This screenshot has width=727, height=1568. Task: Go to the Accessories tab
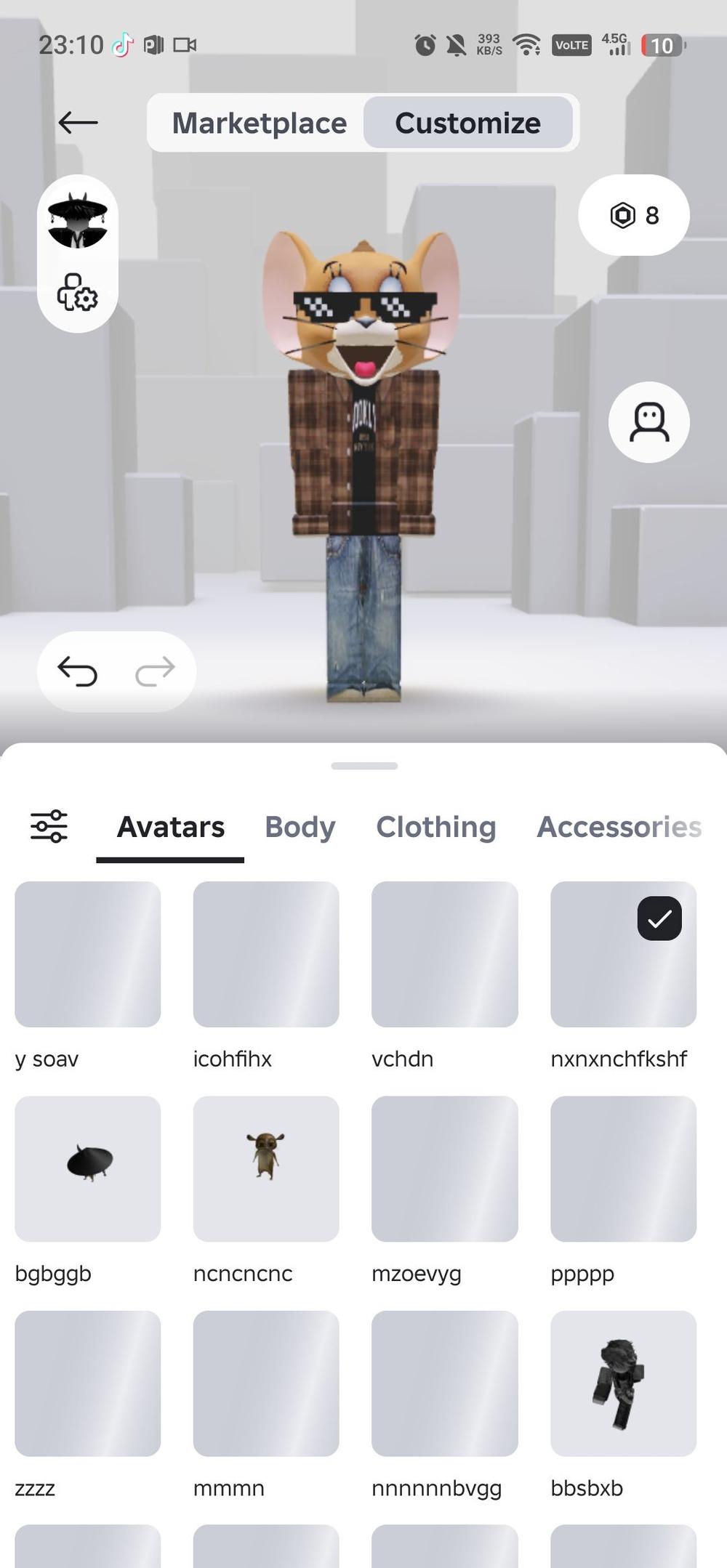[x=619, y=827]
